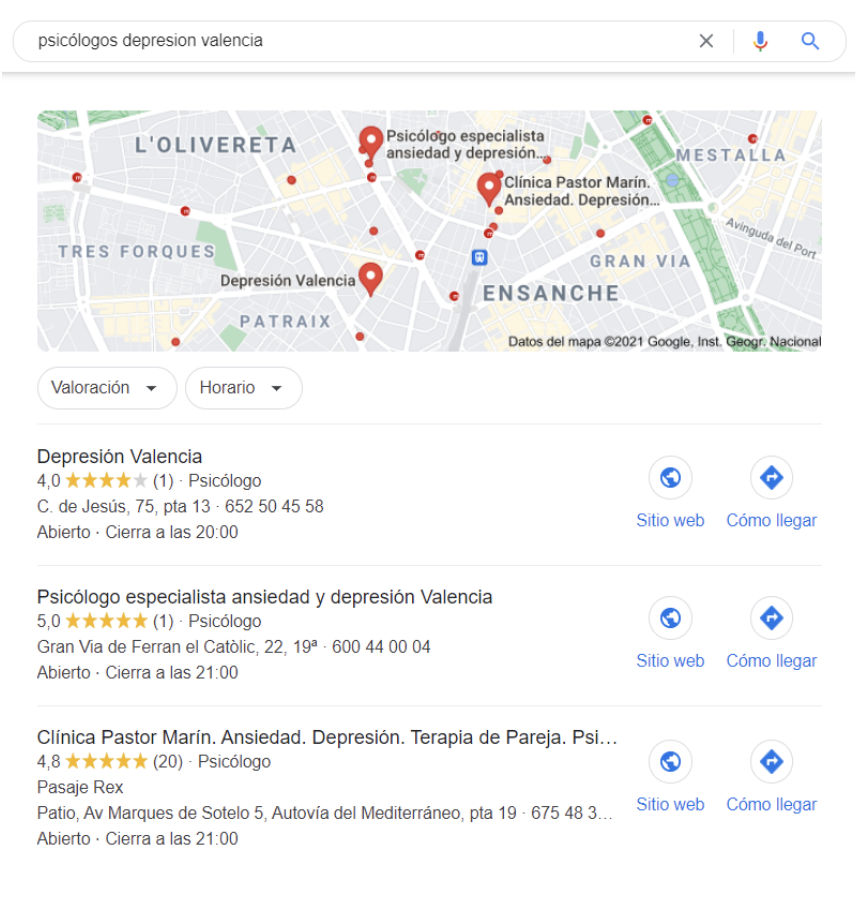
Task: Clear the search query with the X
Action: click(706, 41)
